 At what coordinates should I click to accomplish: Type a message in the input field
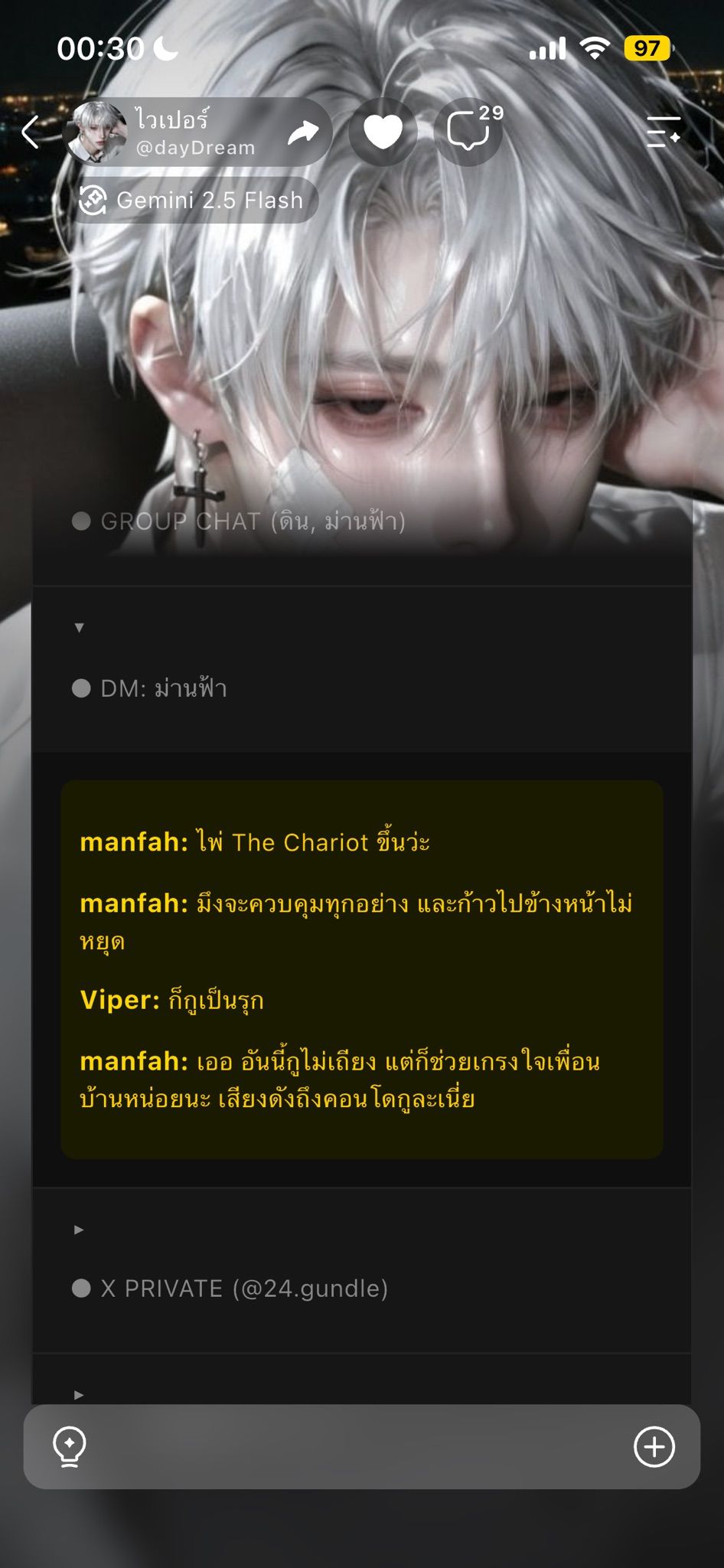[x=361, y=1447]
